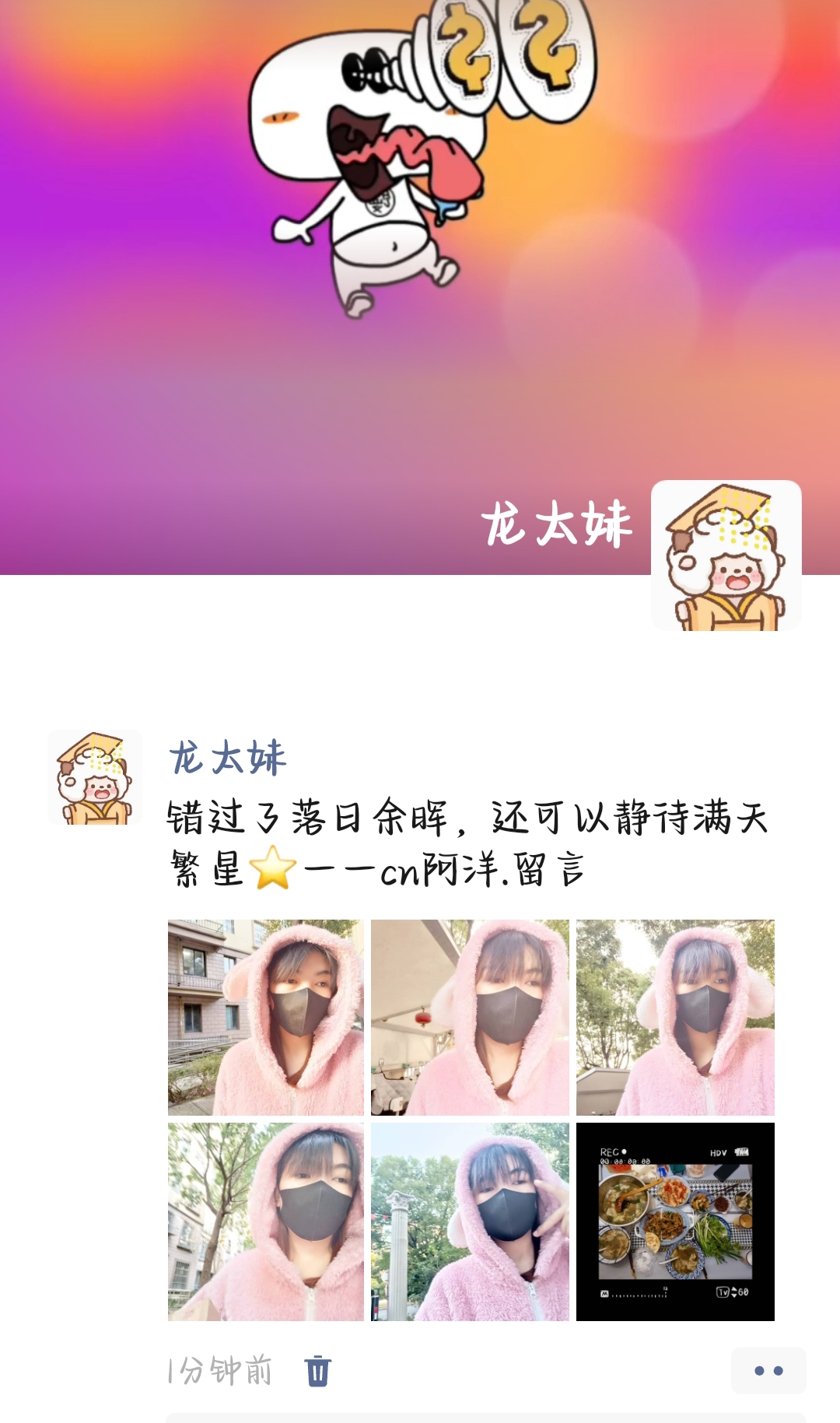Tap the cover photo banner
Image resolution: width=840 pixels, height=1423 pixels.
click(x=420, y=287)
